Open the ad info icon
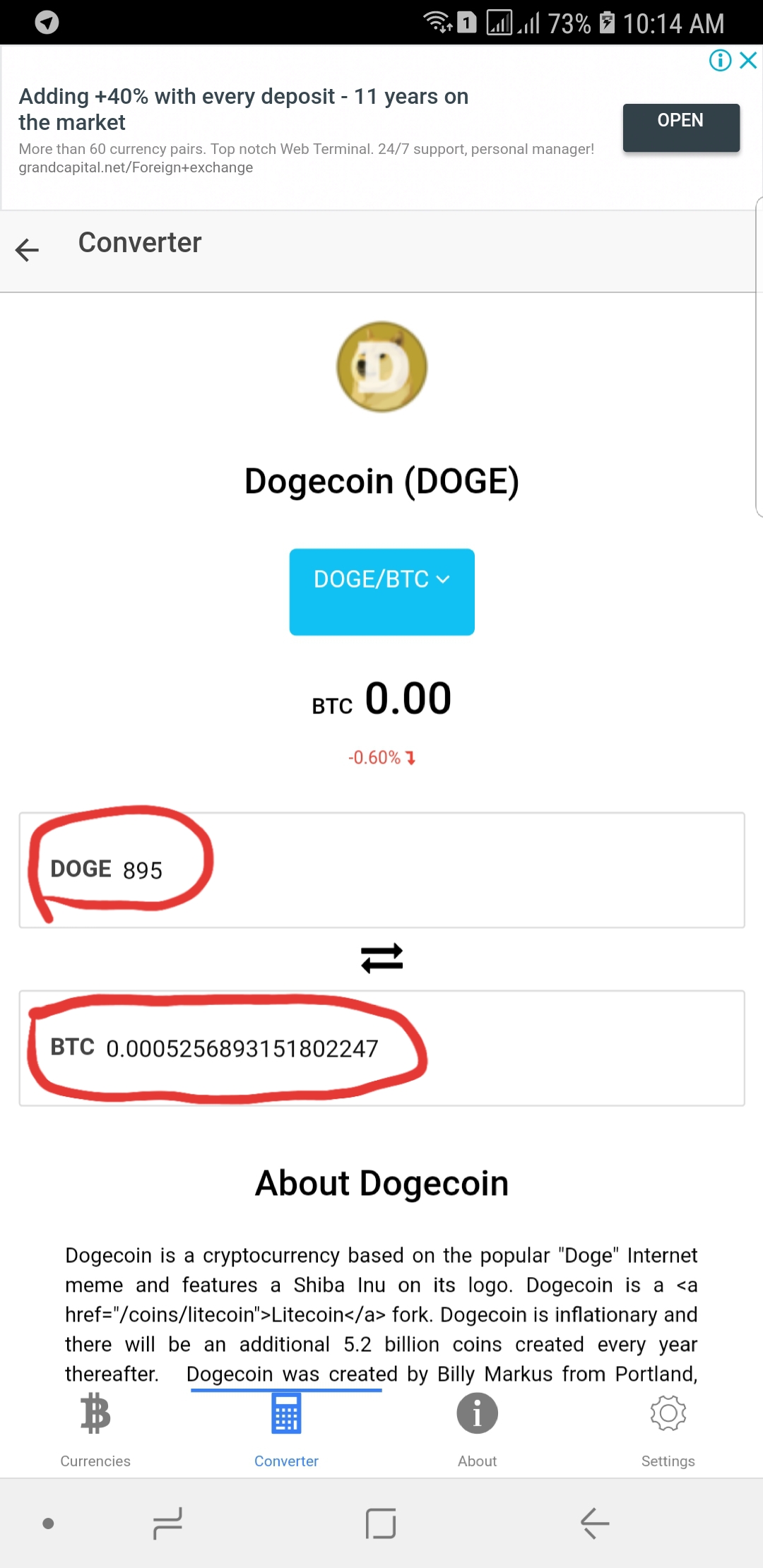The image size is (763, 1568). (720, 60)
